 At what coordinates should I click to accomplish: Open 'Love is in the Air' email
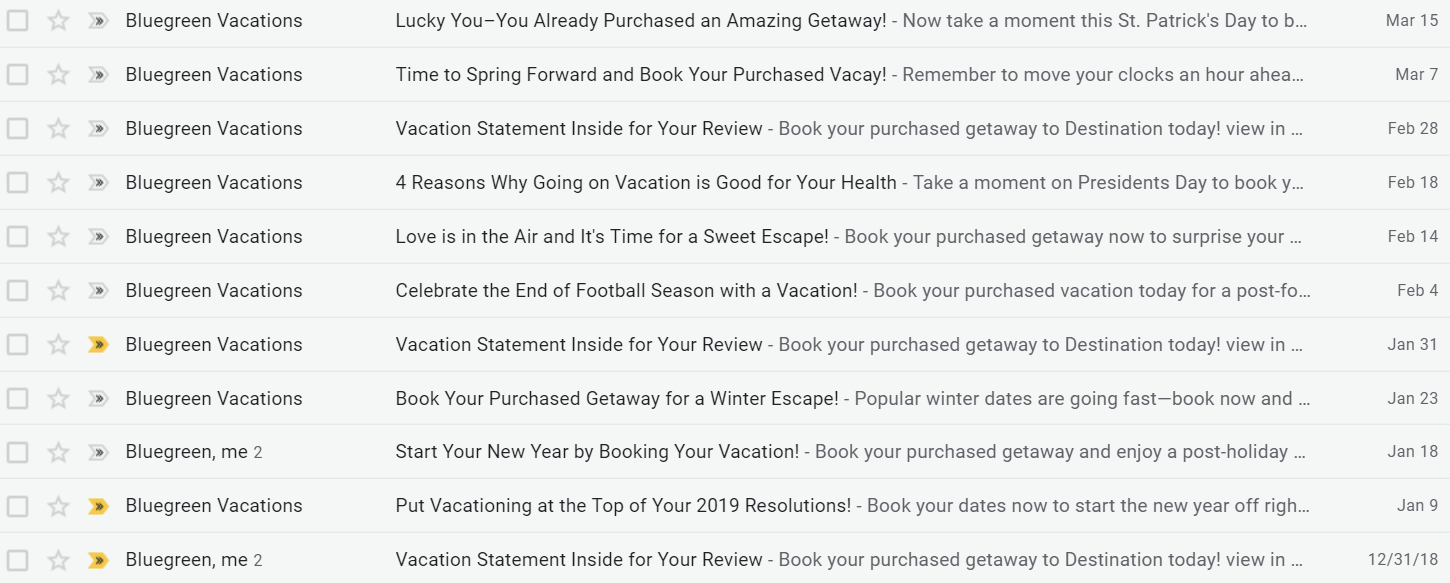click(612, 236)
